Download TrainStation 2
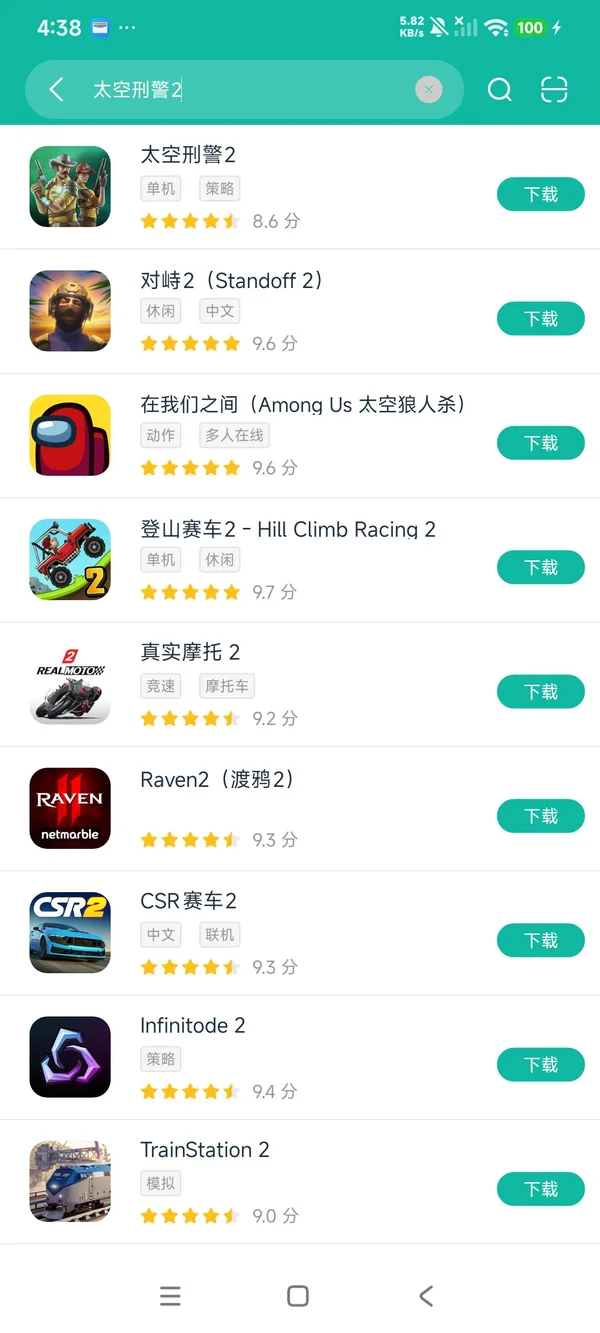Viewport: 600px width, 1333px height. pyautogui.click(x=540, y=1189)
